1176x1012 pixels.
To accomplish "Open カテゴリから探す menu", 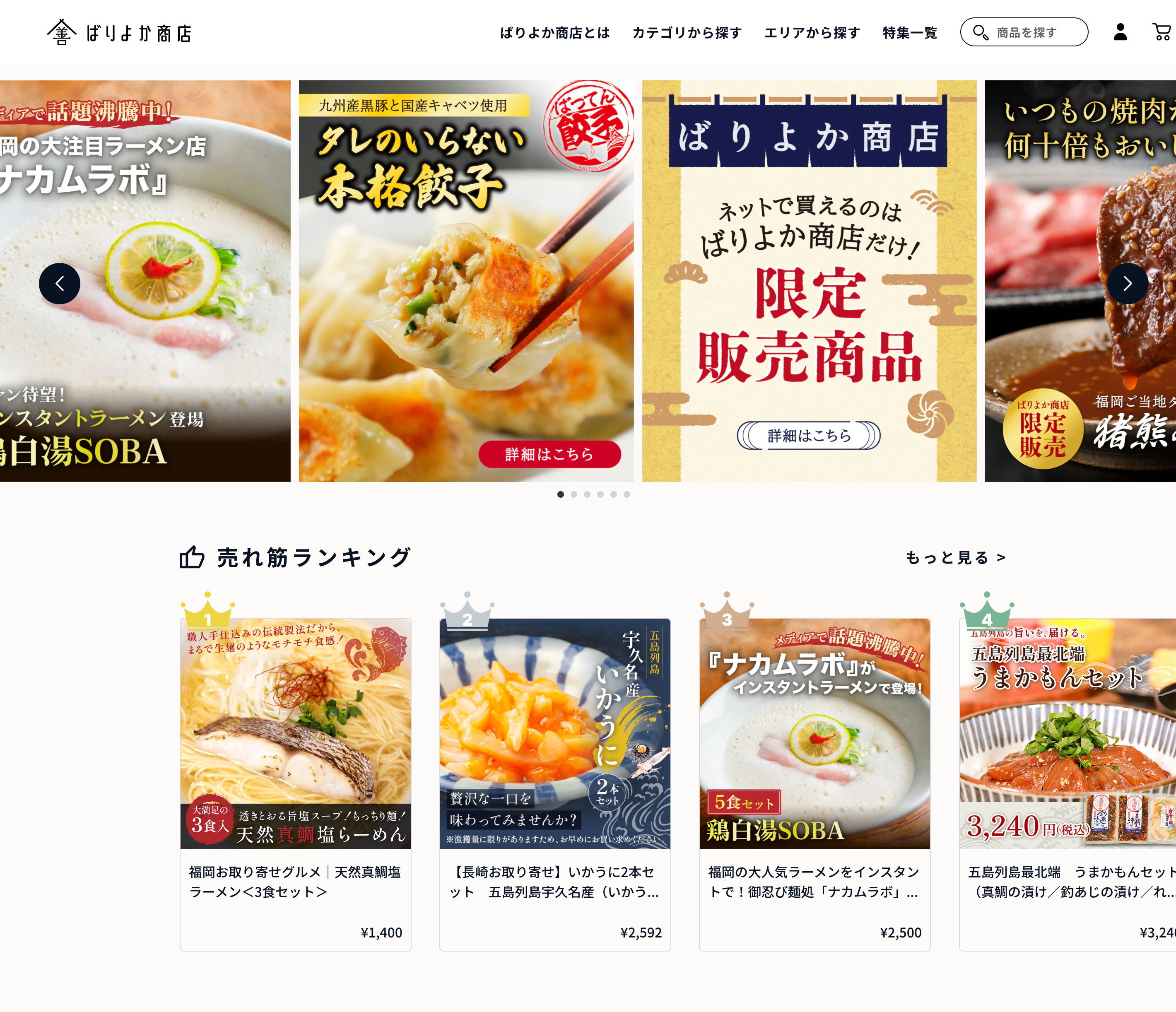I will 687,33.
